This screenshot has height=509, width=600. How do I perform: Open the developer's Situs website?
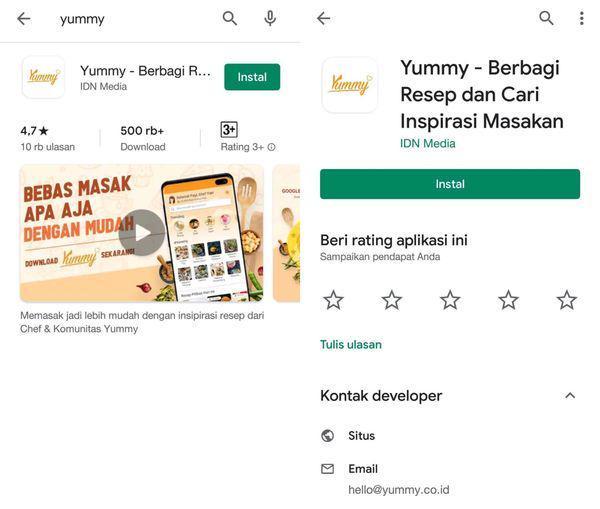pos(361,436)
